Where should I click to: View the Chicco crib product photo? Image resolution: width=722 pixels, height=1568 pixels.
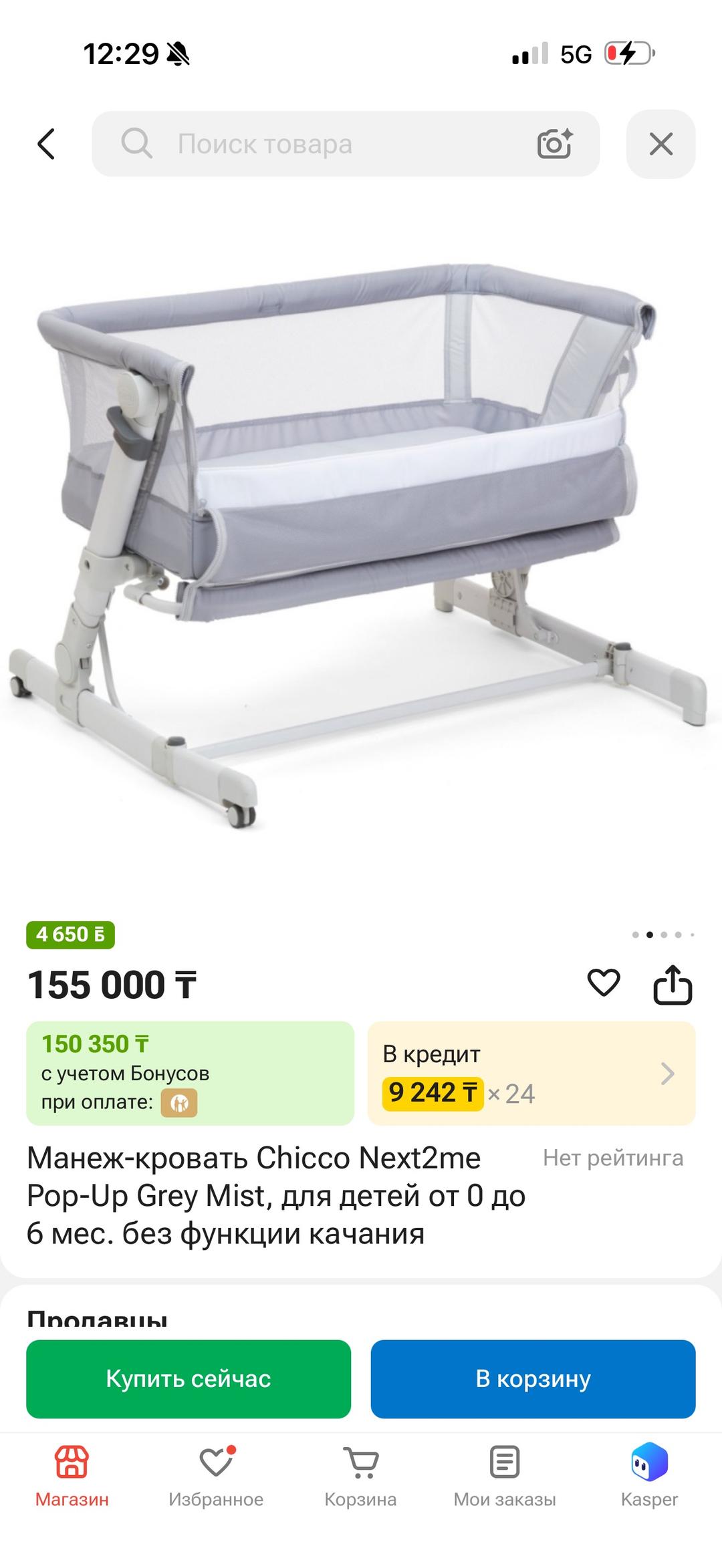point(358,544)
